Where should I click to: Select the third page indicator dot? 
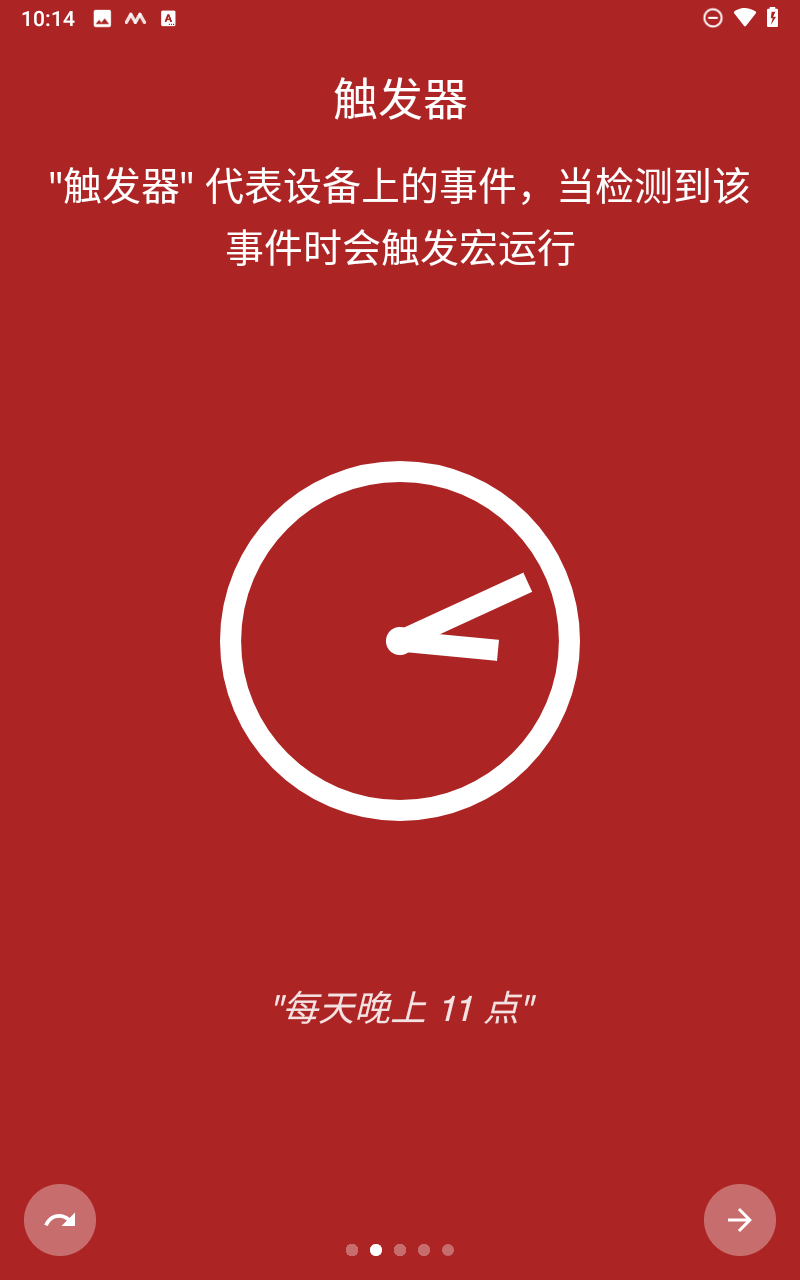coord(400,1249)
